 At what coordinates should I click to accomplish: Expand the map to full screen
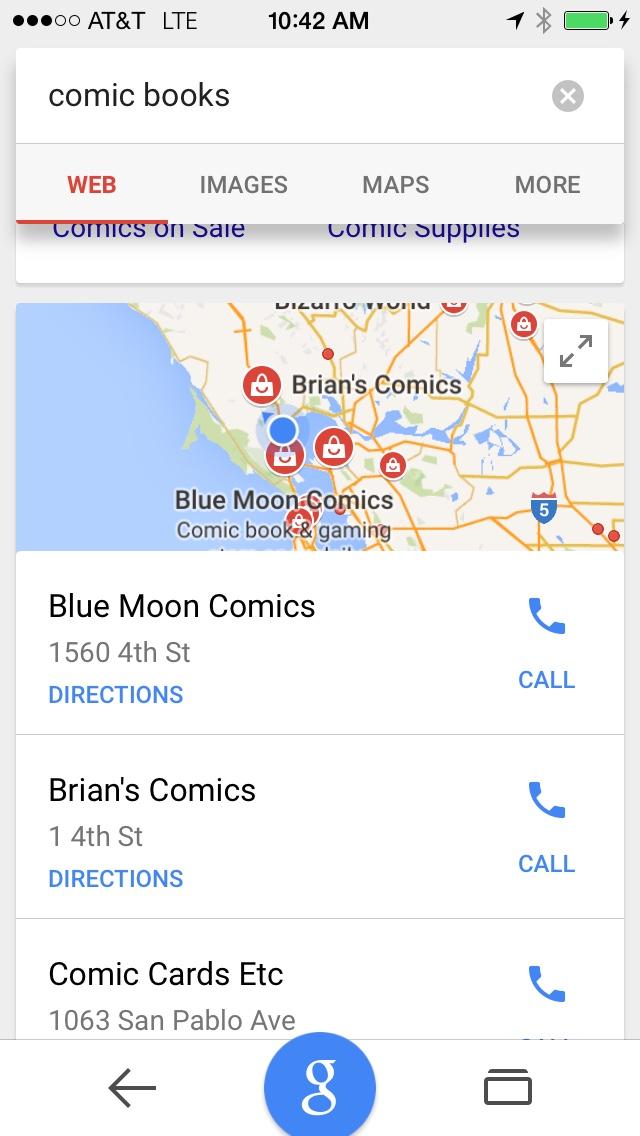point(575,351)
